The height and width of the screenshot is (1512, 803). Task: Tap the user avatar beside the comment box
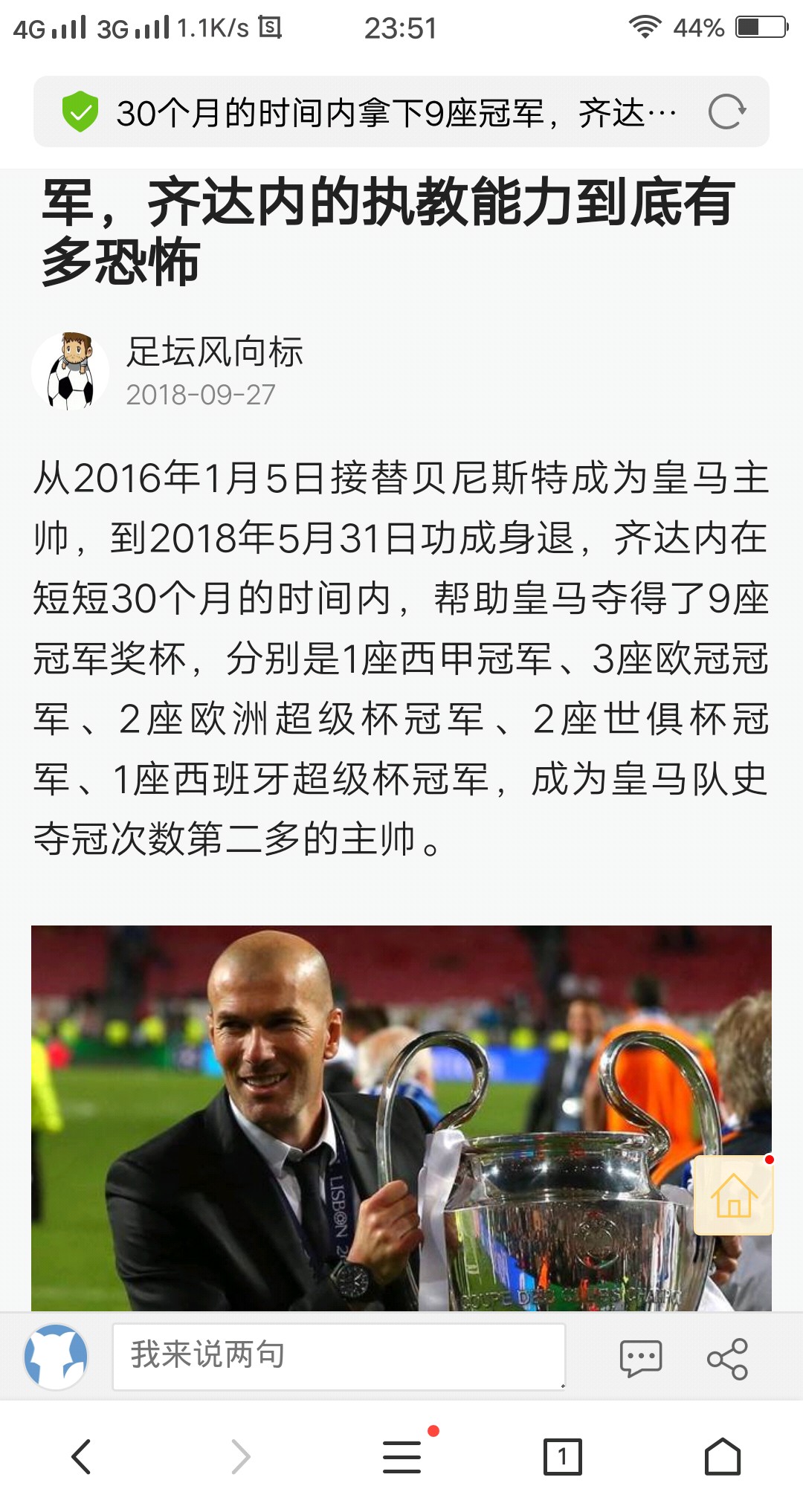57,1357
